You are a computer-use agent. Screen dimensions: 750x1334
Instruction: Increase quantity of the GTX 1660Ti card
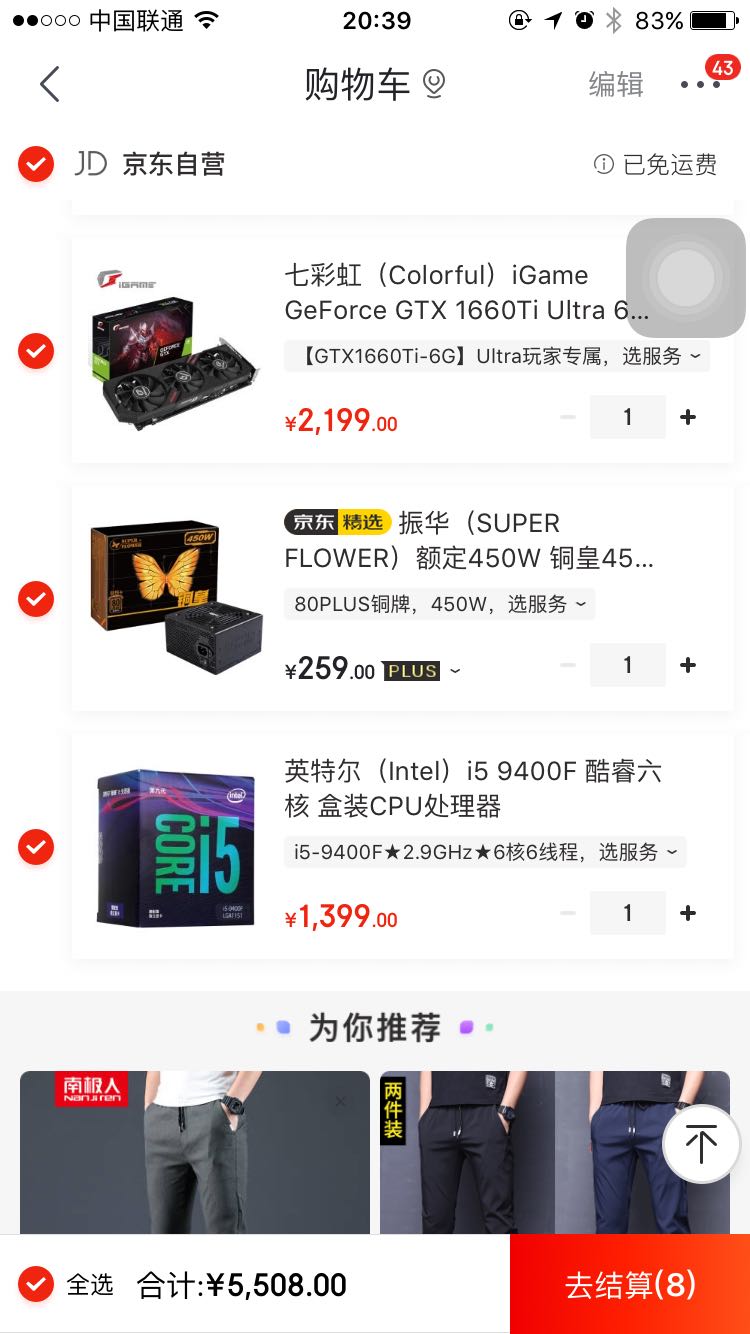pyautogui.click(x=688, y=417)
